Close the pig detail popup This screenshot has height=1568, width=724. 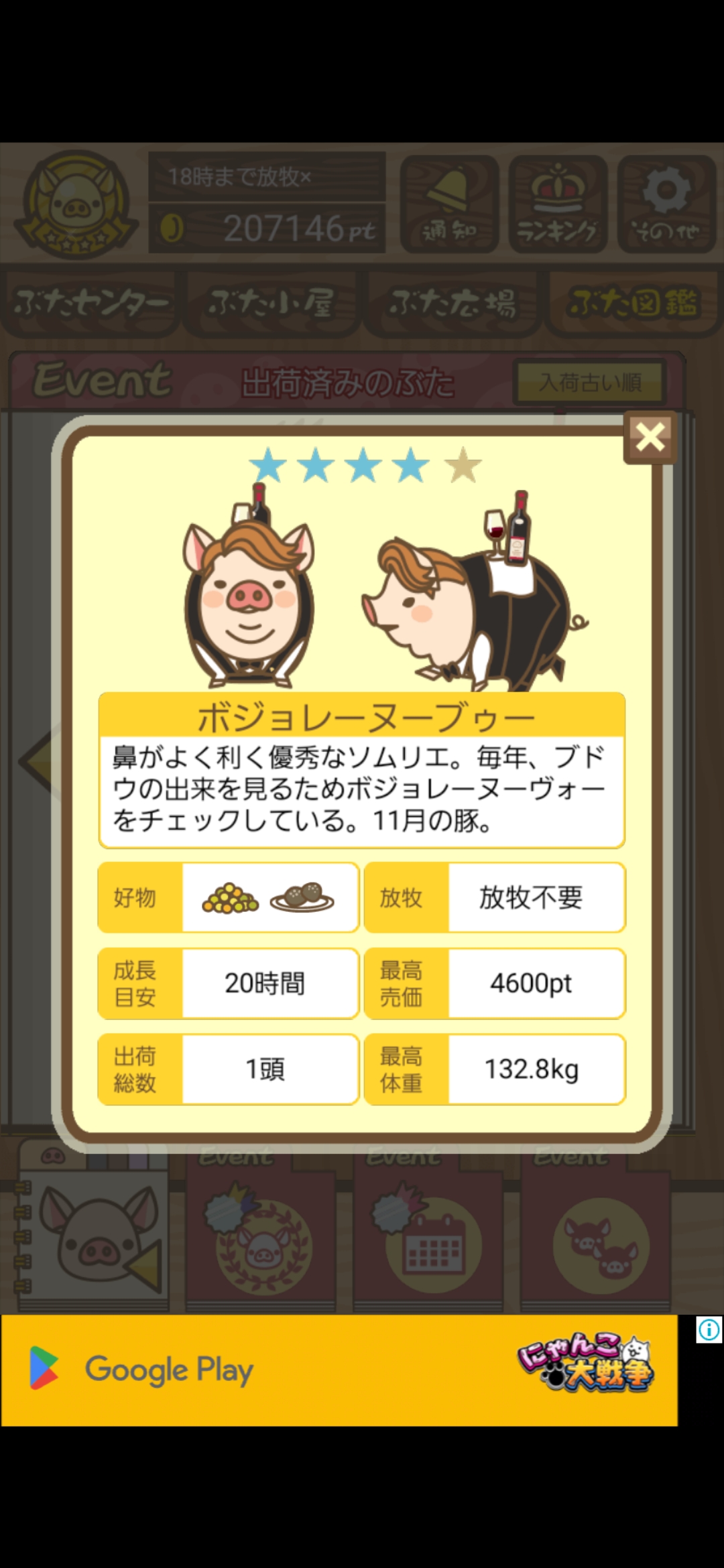[650, 438]
